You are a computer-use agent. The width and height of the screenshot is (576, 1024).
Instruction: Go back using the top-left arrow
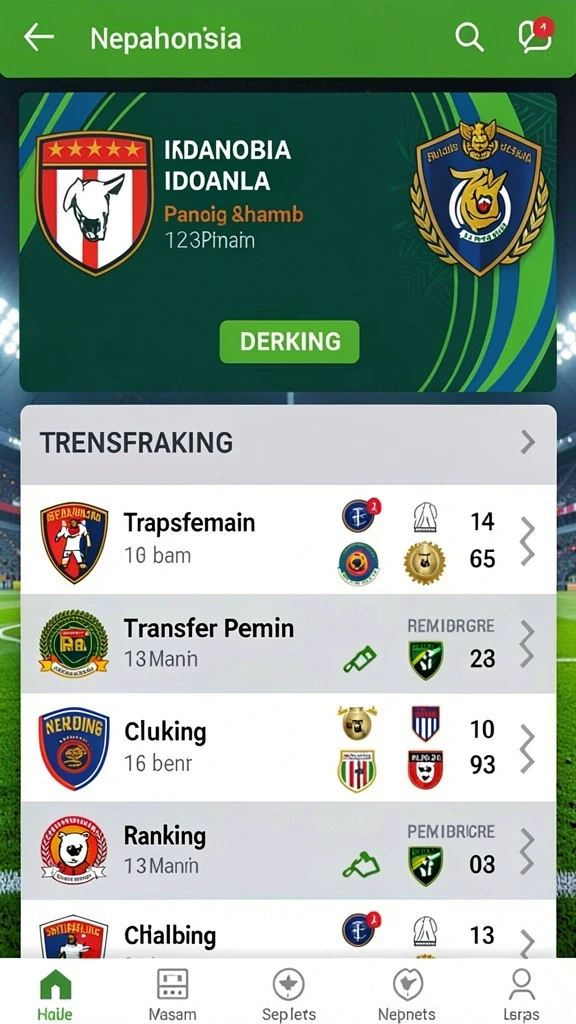pyautogui.click(x=39, y=38)
